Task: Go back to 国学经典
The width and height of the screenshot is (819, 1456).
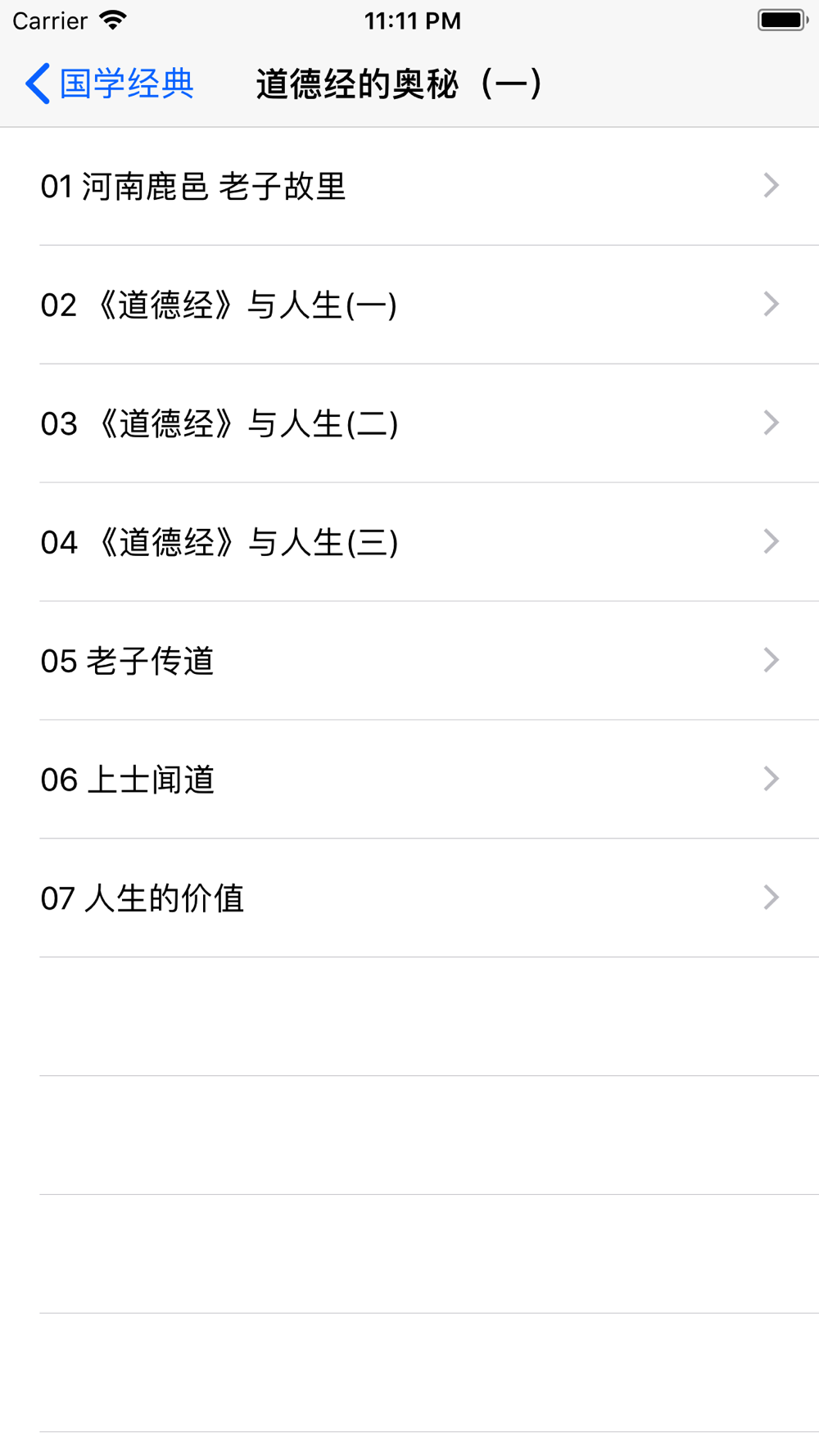Action: (110, 84)
